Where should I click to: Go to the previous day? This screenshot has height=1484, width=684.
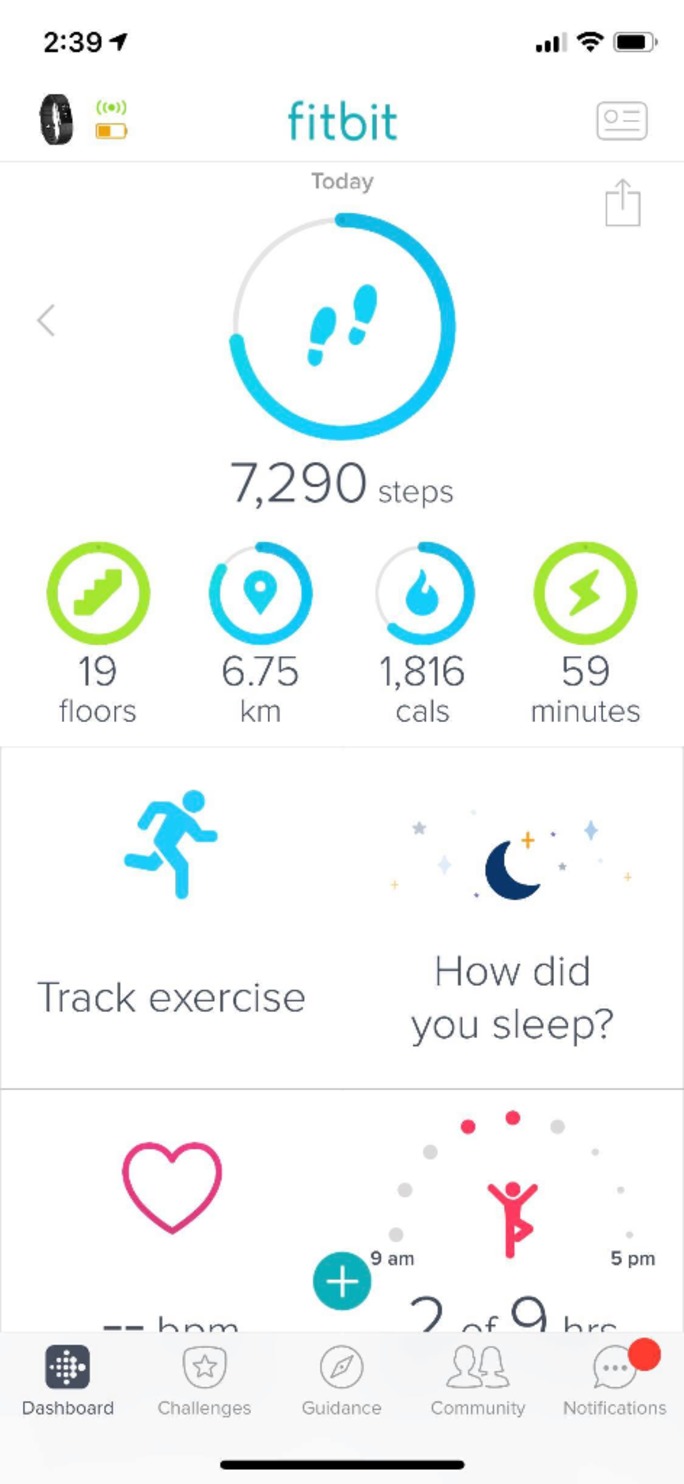click(x=46, y=321)
